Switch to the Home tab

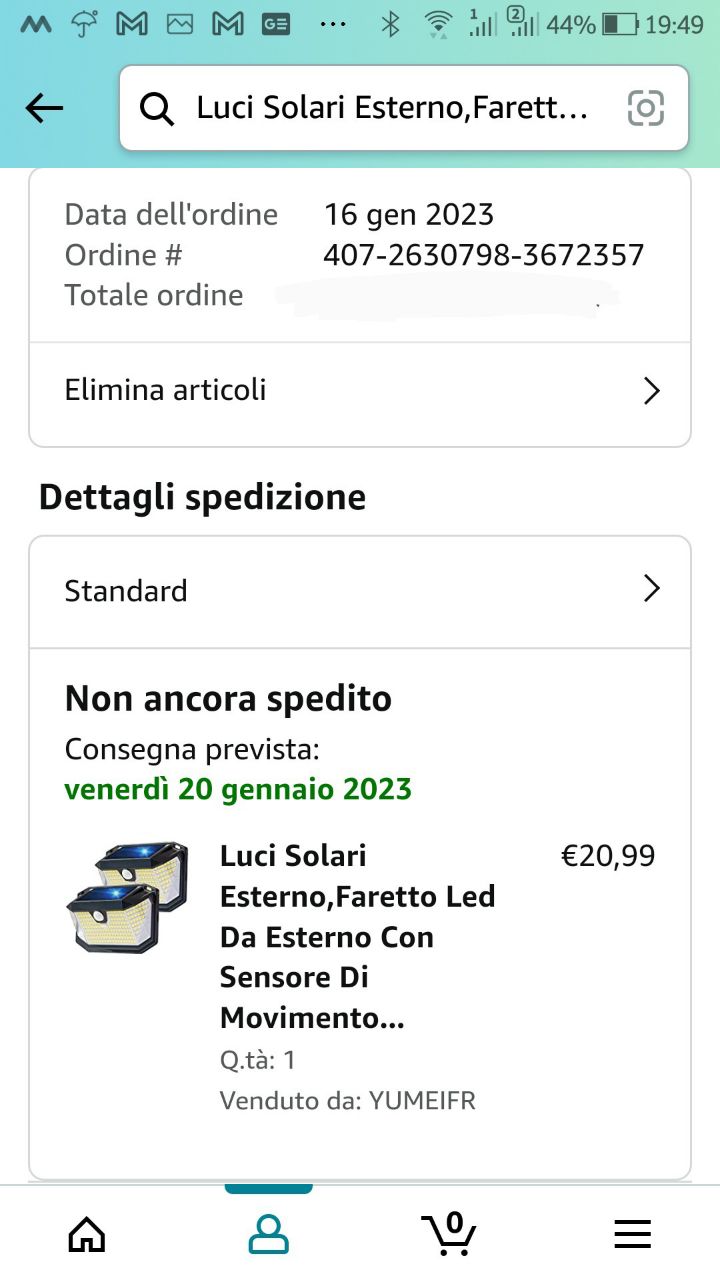pyautogui.click(x=87, y=1234)
